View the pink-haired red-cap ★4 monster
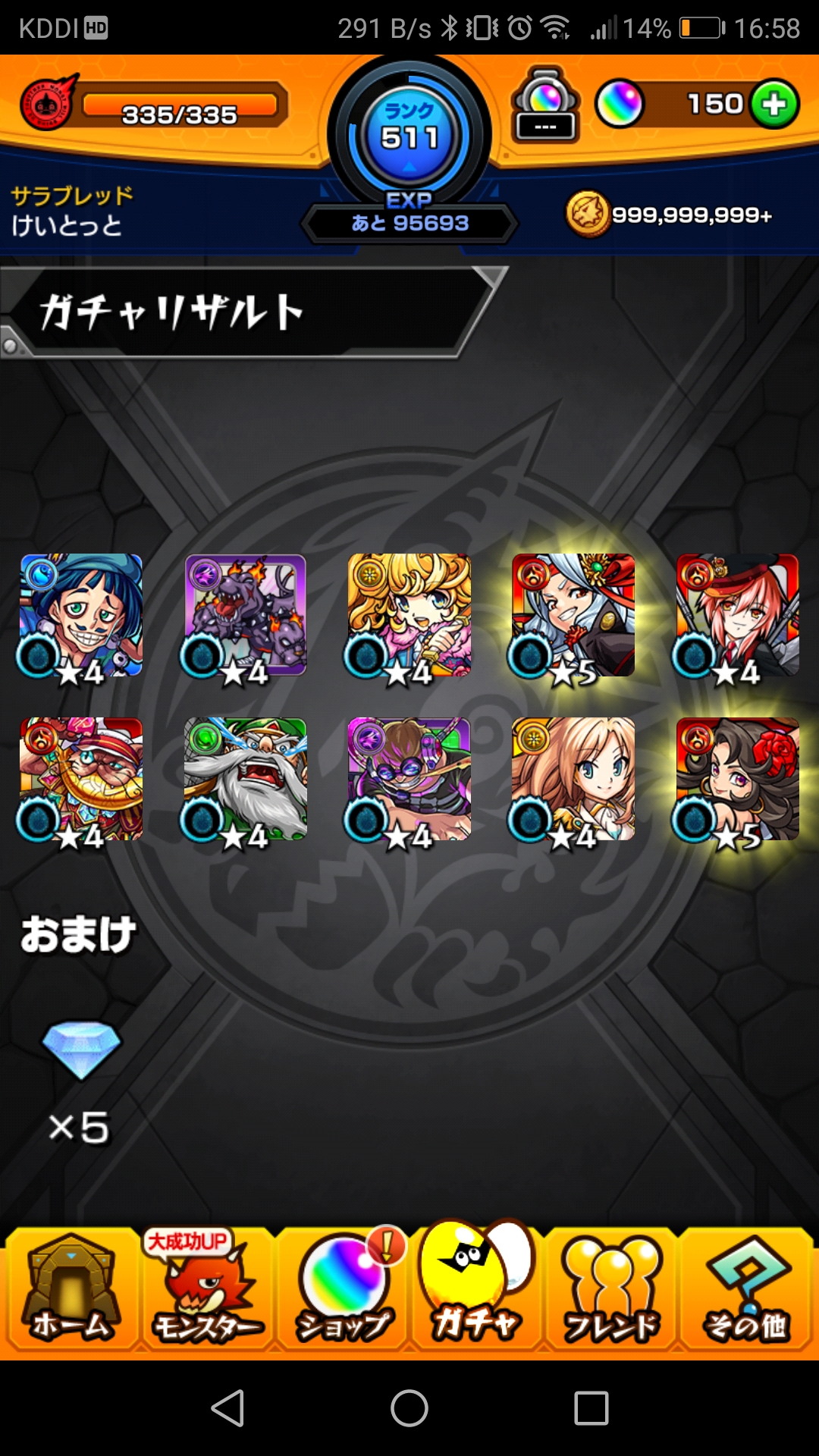 coord(737,616)
